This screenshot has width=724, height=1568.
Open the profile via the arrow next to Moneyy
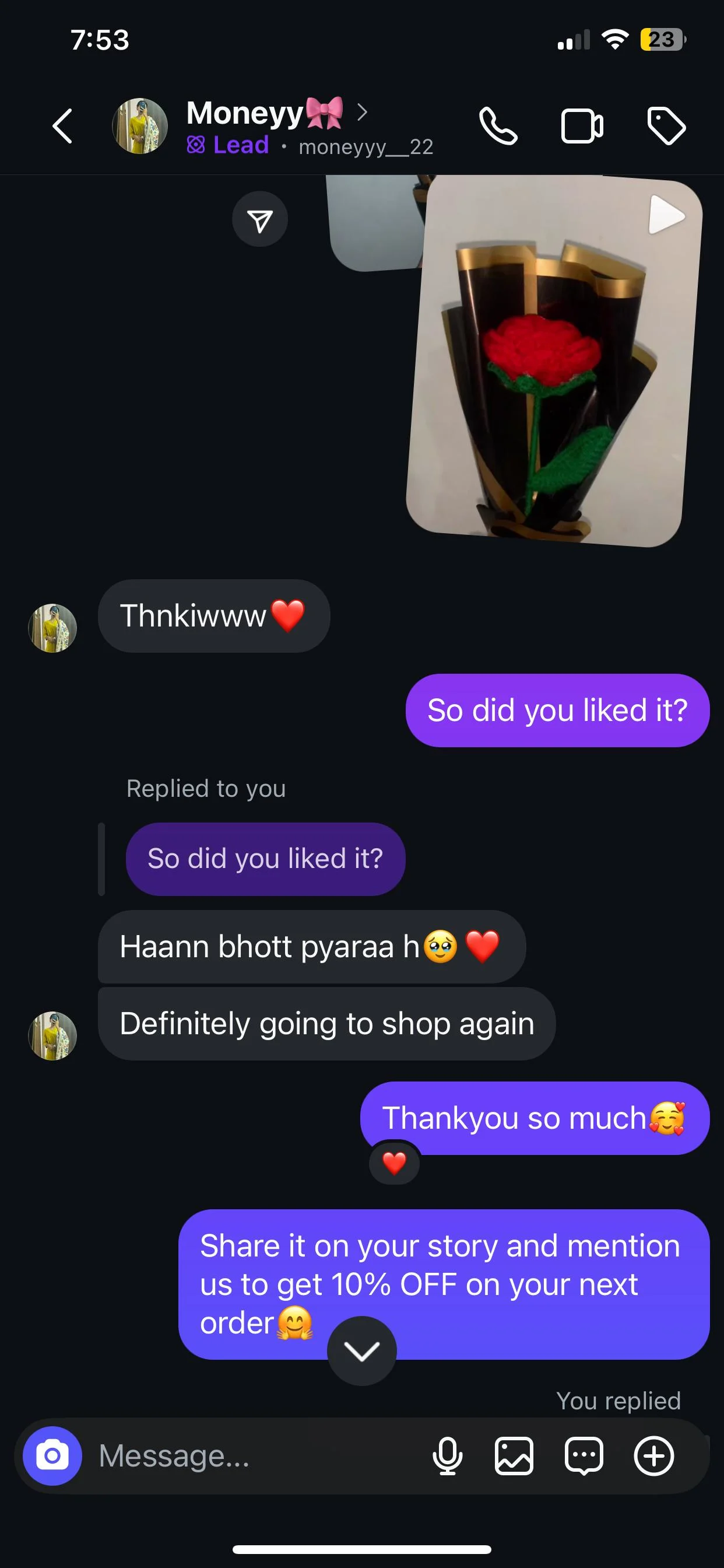(x=363, y=113)
